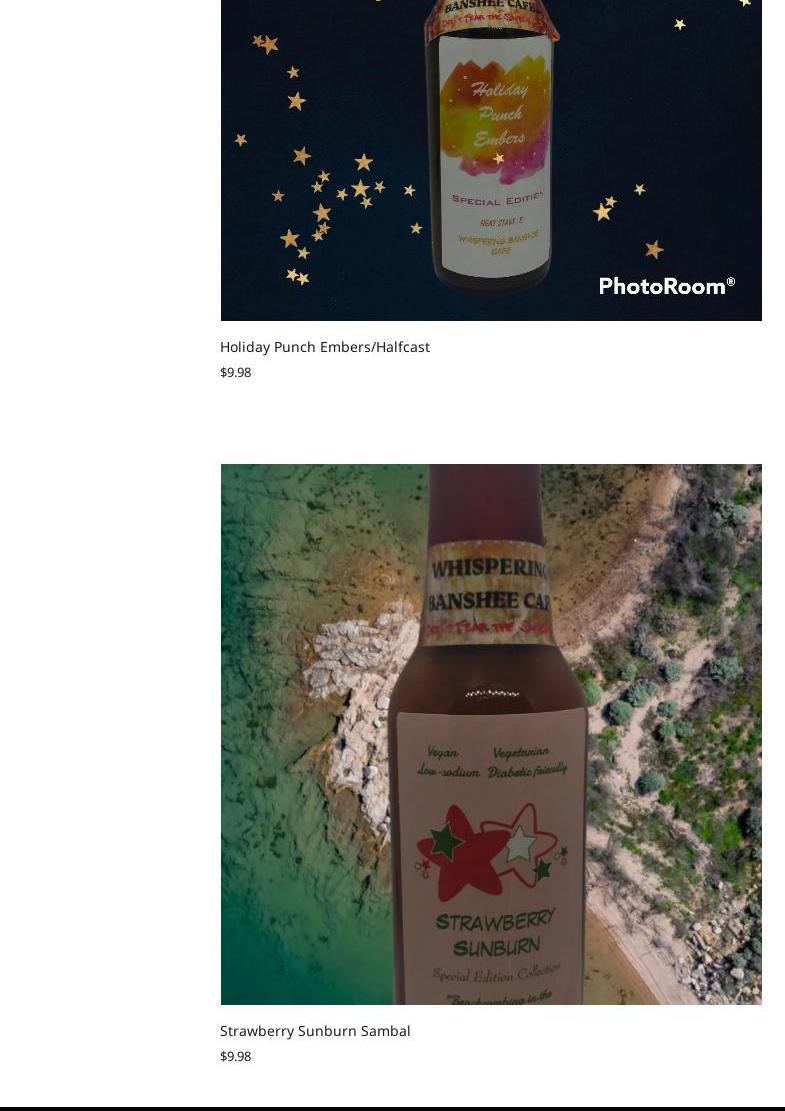
Task: Open the Holiday Punch Embers product image
Action: pyautogui.click(x=490, y=160)
